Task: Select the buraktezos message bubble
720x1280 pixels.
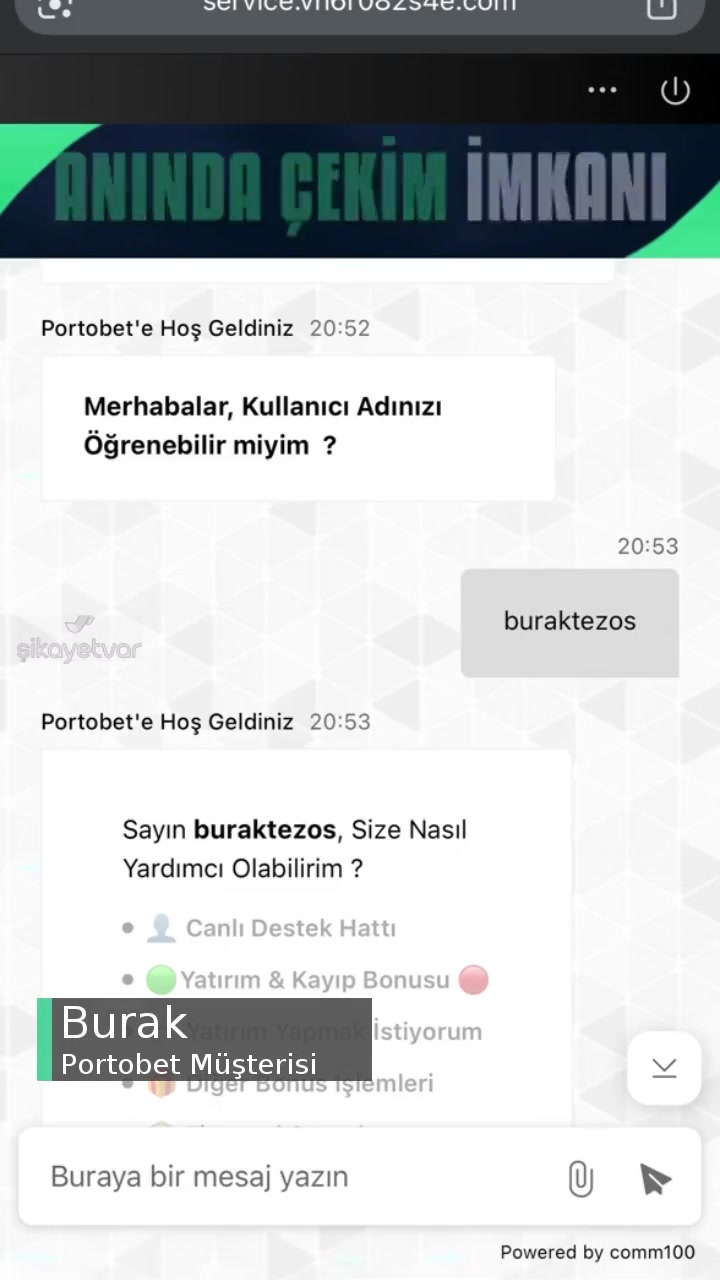Action: point(569,621)
